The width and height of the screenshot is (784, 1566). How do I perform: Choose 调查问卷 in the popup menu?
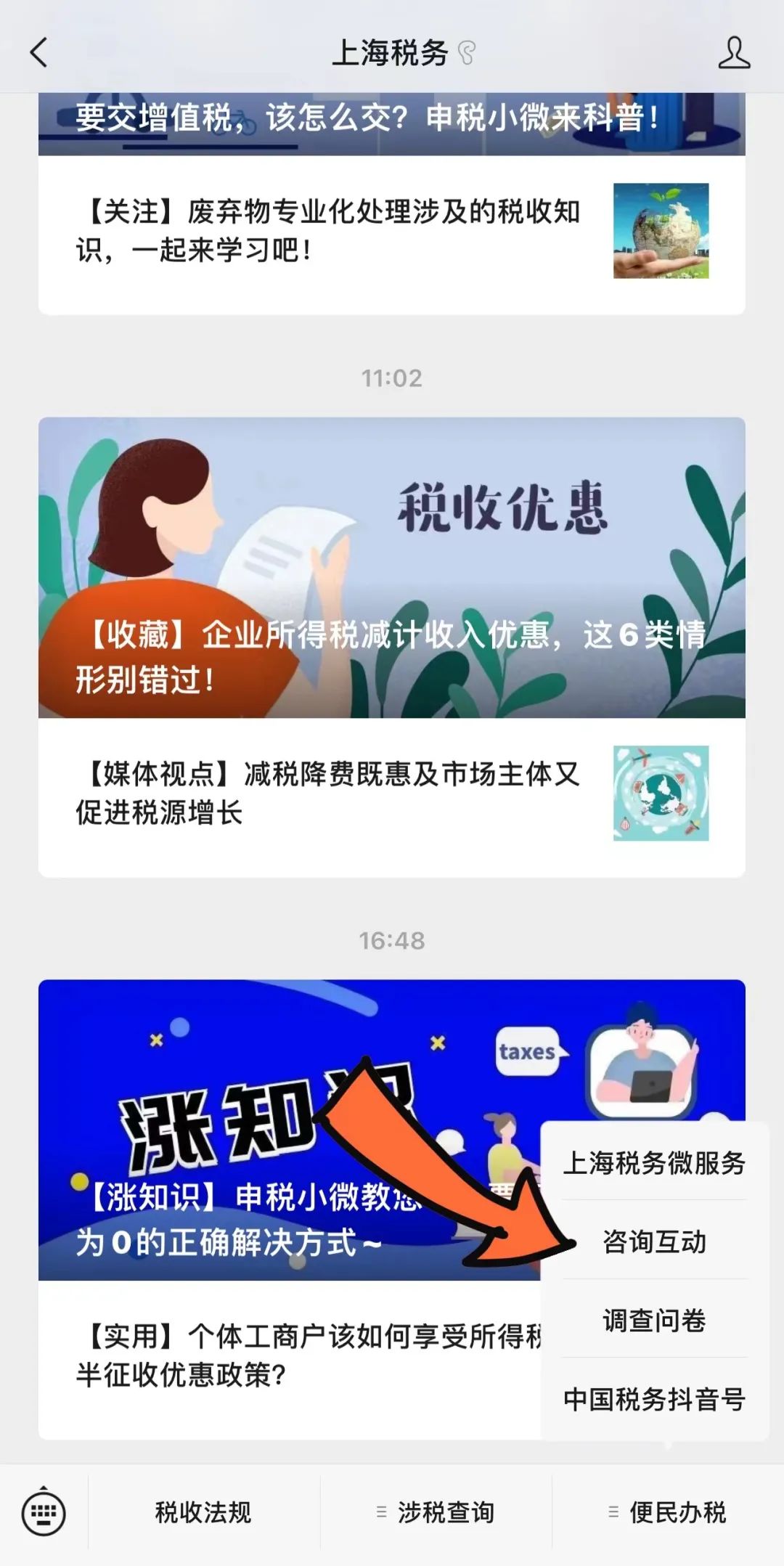click(x=655, y=1320)
